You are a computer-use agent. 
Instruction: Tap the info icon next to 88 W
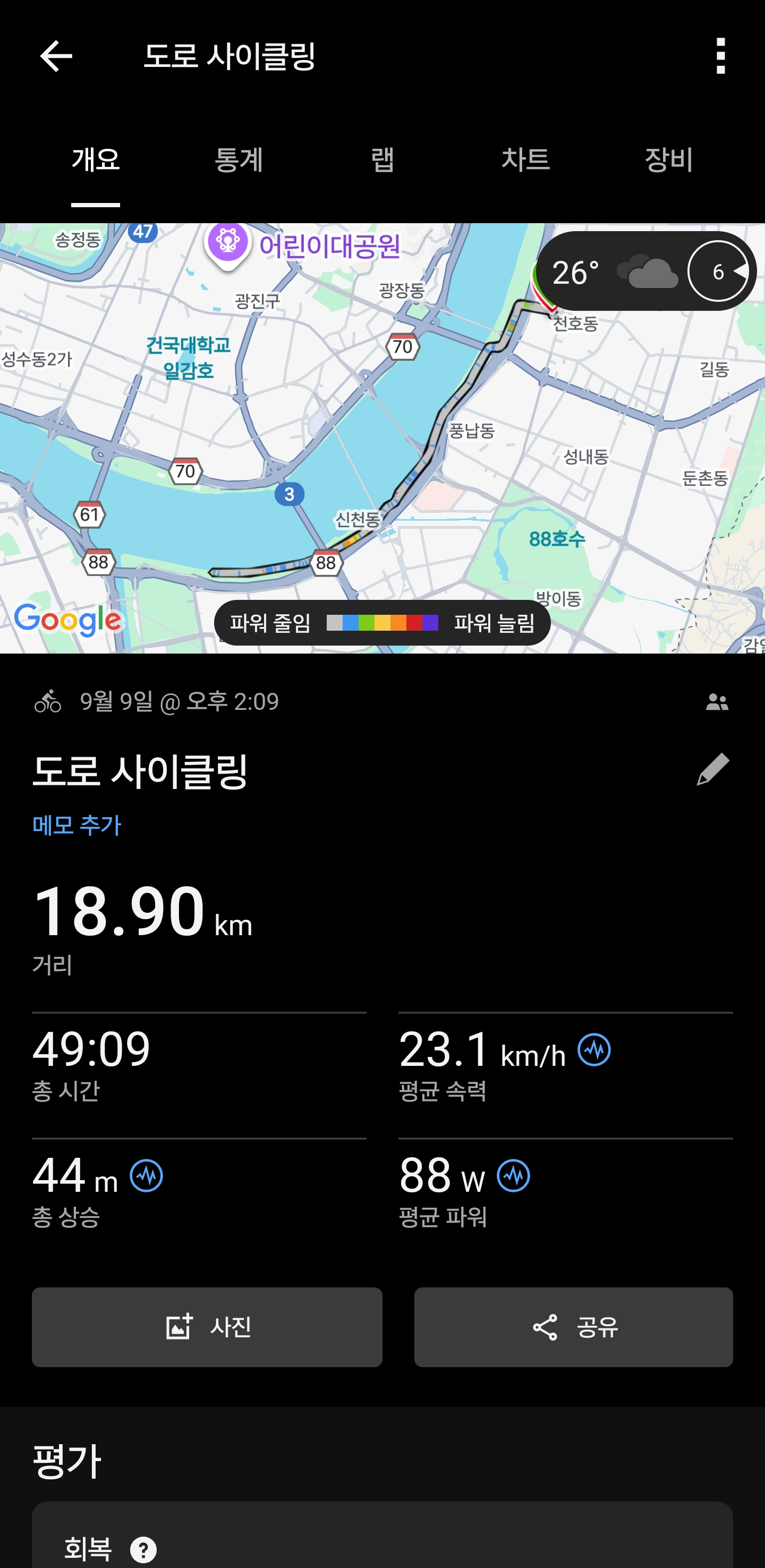point(514,1175)
